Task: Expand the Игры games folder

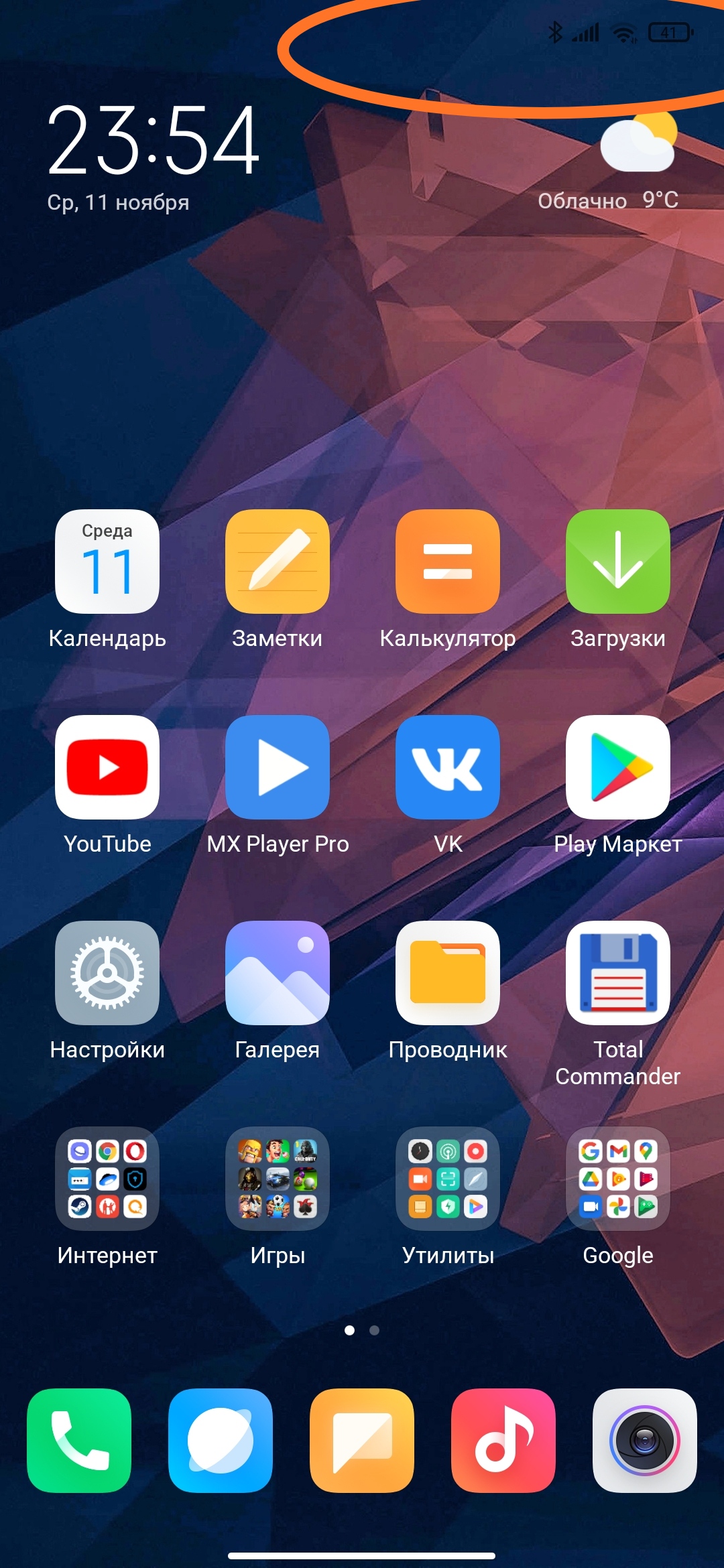Action: tap(278, 1179)
